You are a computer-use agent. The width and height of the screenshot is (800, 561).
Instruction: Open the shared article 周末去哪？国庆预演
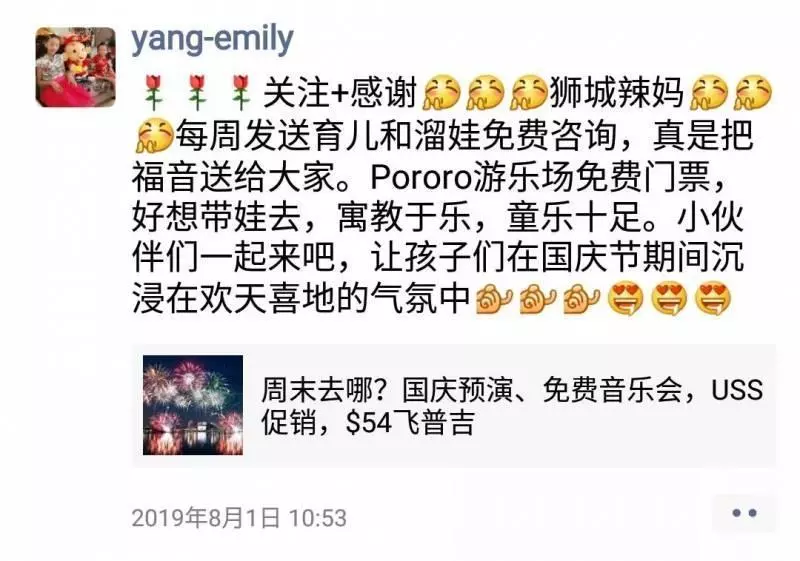[453, 405]
